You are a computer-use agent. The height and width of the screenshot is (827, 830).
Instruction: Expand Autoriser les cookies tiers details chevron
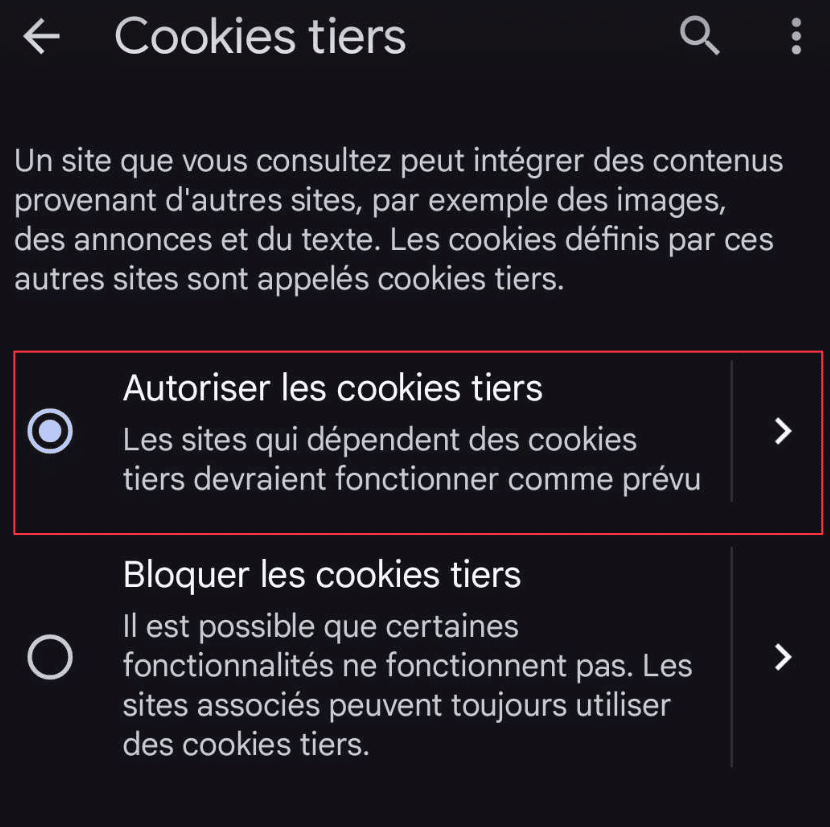pos(783,431)
